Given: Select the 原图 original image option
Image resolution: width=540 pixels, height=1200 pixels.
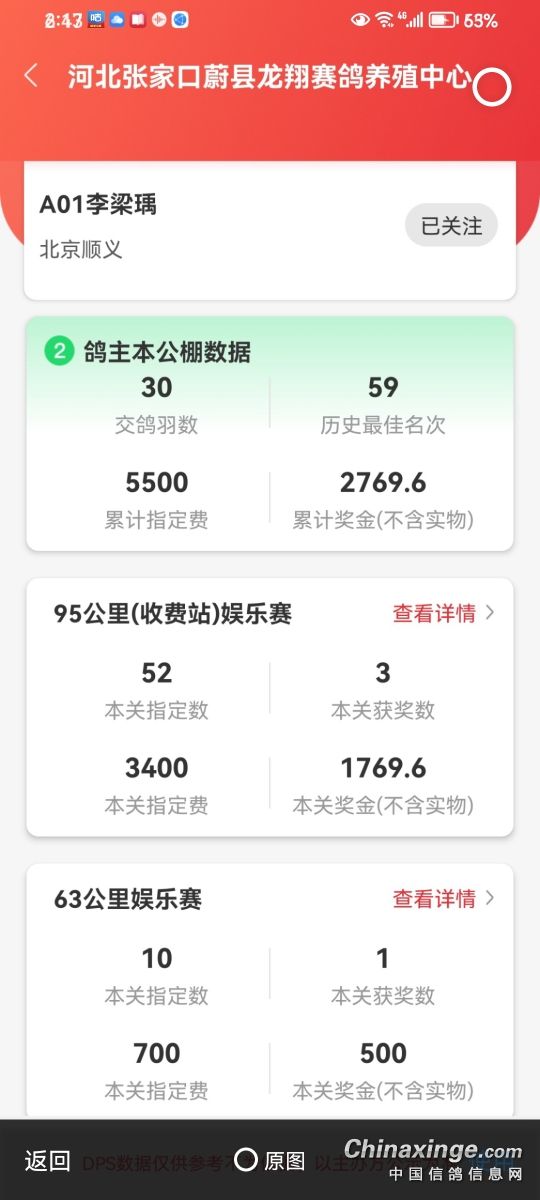Looking at the screenshot, I should 270,1161.
